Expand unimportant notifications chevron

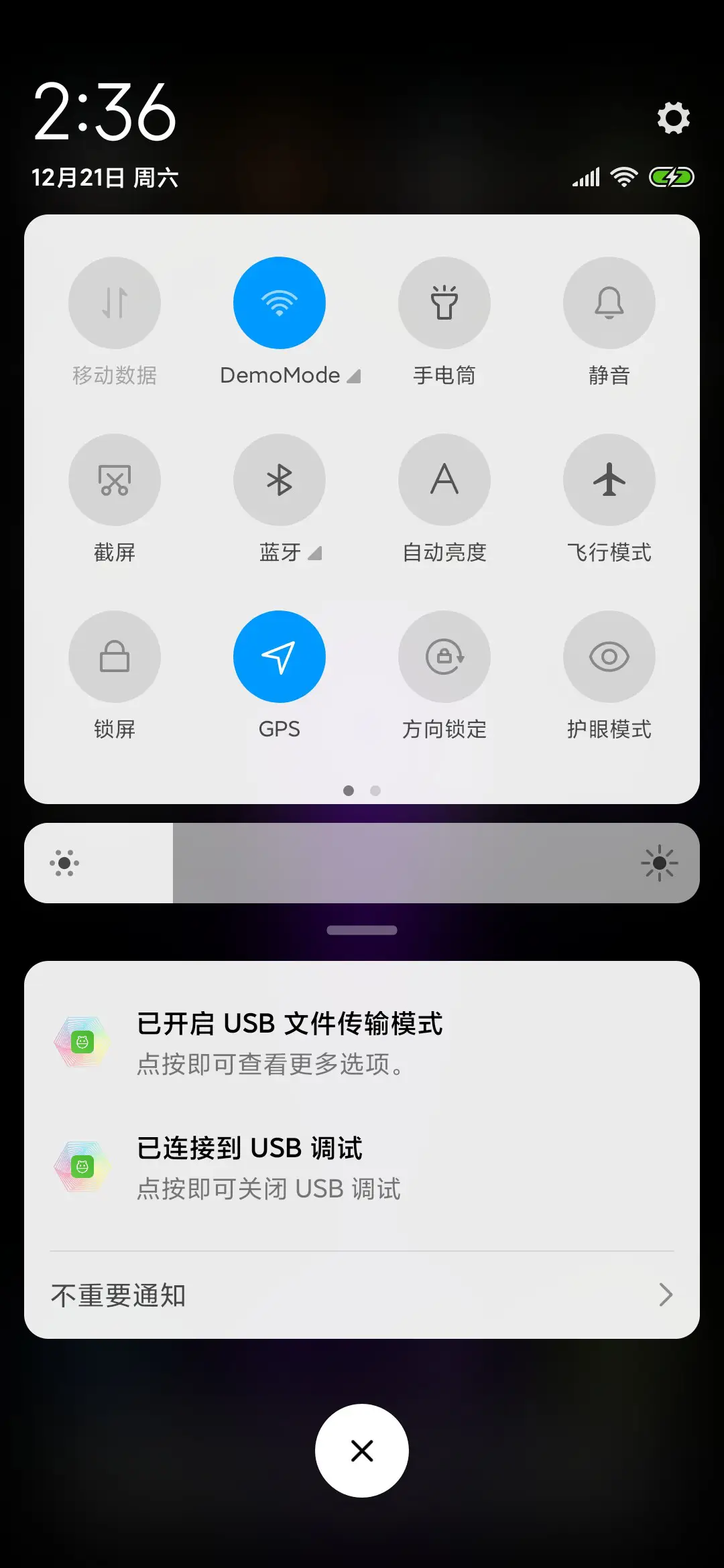pos(664,1295)
